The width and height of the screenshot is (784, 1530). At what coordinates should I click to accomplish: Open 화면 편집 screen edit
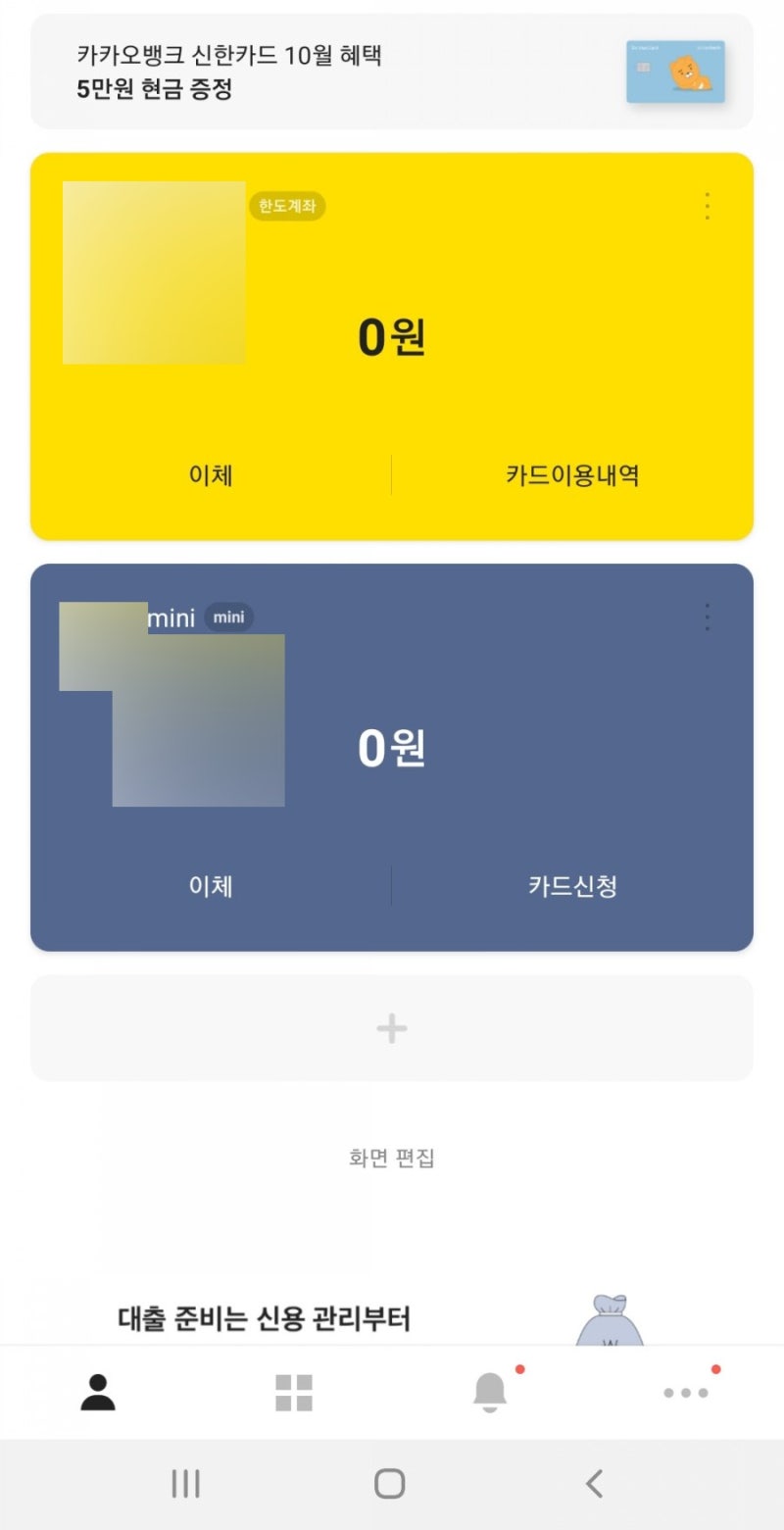[x=392, y=1158]
